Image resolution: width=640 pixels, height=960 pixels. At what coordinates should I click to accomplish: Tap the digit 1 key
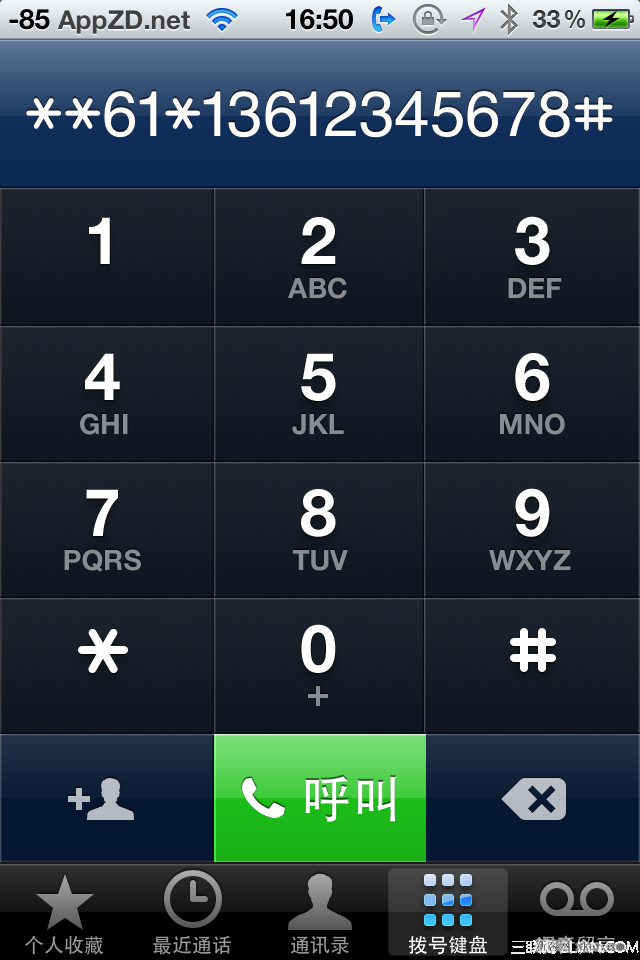click(106, 257)
